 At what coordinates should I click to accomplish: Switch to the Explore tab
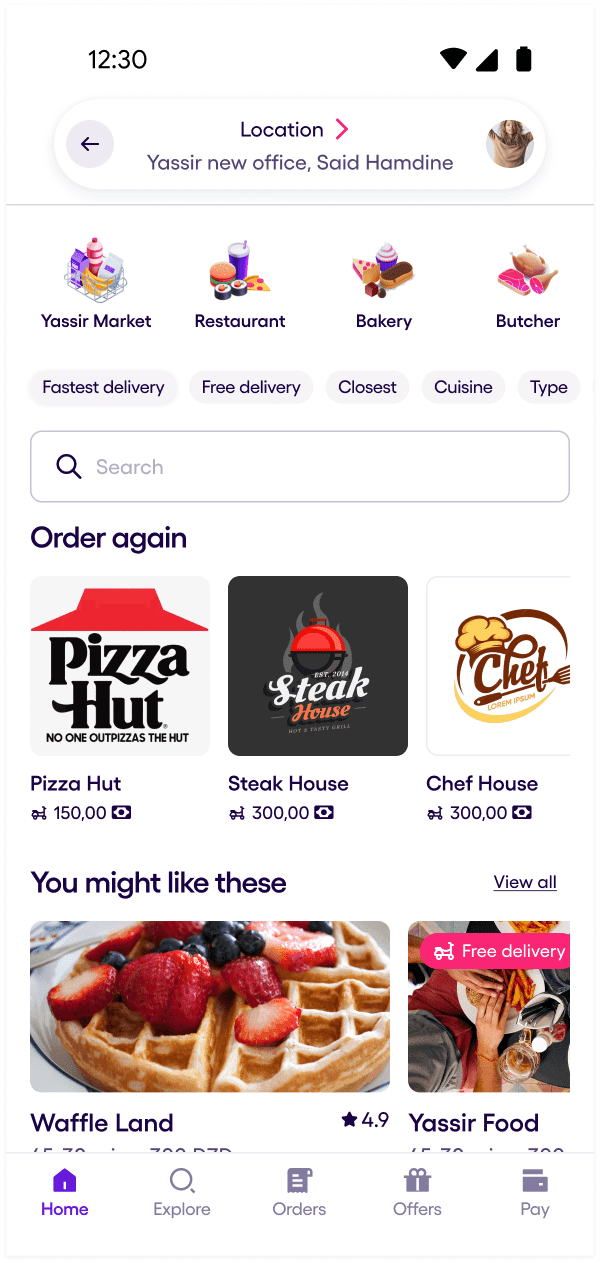click(x=182, y=1193)
